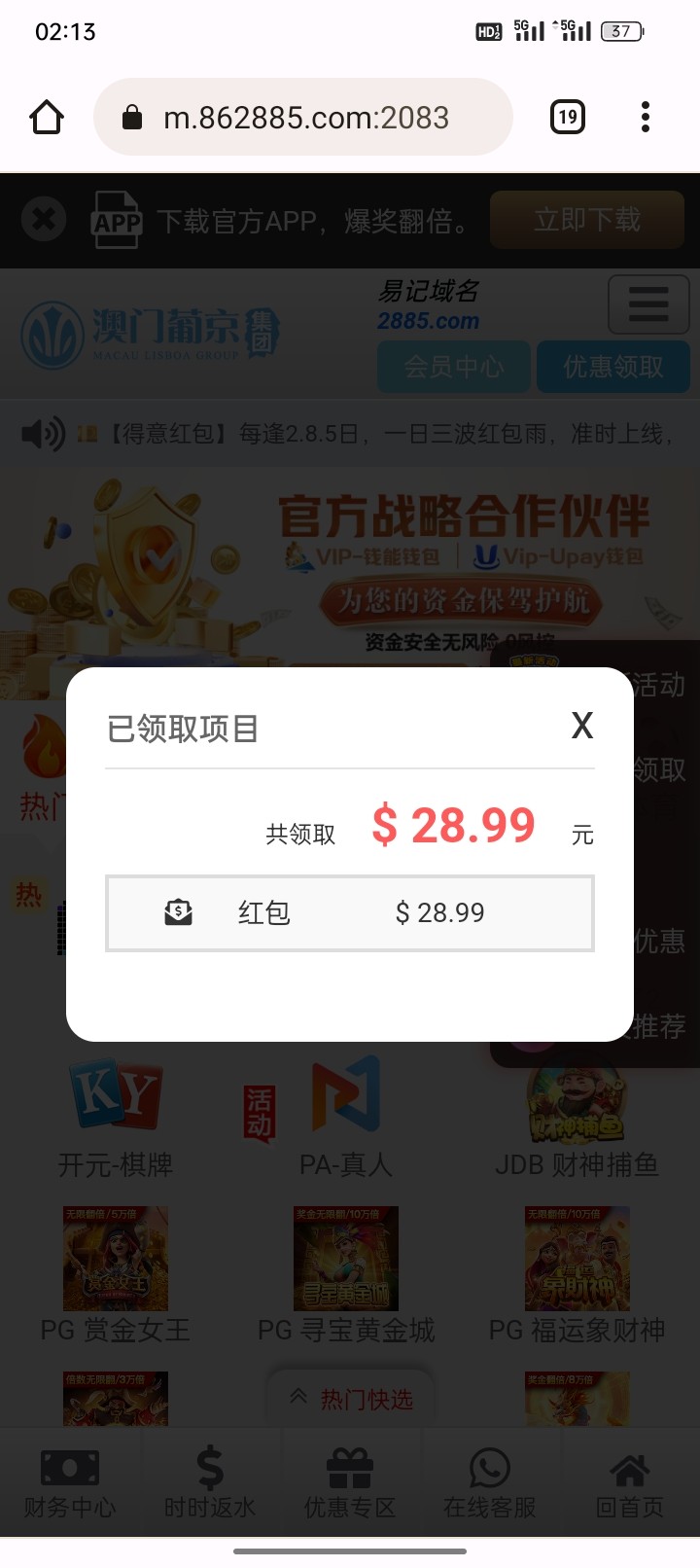Open 会员中心
700x1568 pixels.
tap(453, 367)
